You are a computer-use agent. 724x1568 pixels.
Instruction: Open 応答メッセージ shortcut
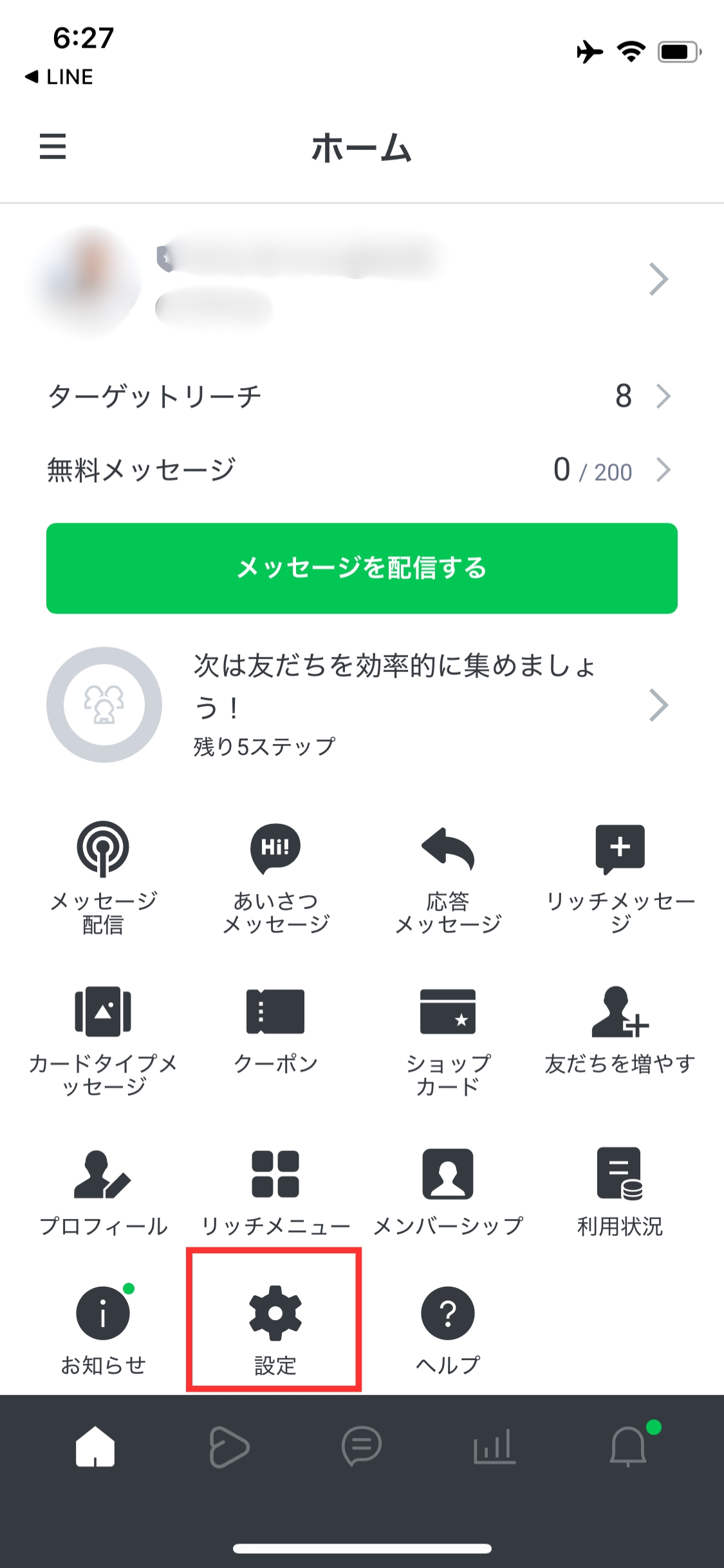tap(448, 875)
